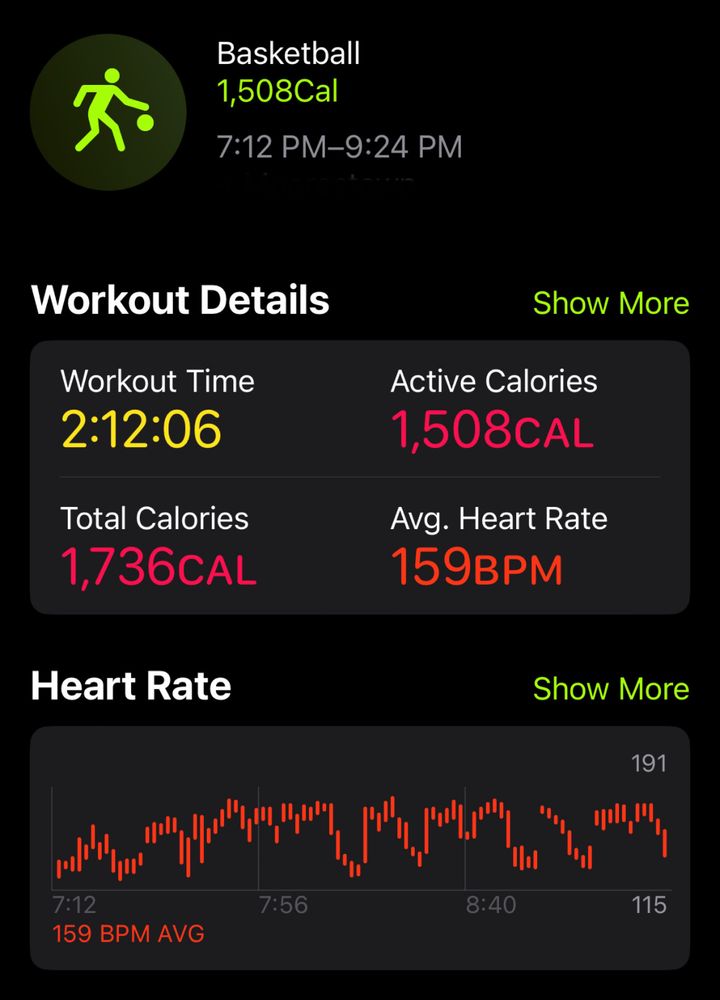The height and width of the screenshot is (1000, 720).
Task: Tap the yellow Workout Time value 2:12:06
Action: coord(145,430)
